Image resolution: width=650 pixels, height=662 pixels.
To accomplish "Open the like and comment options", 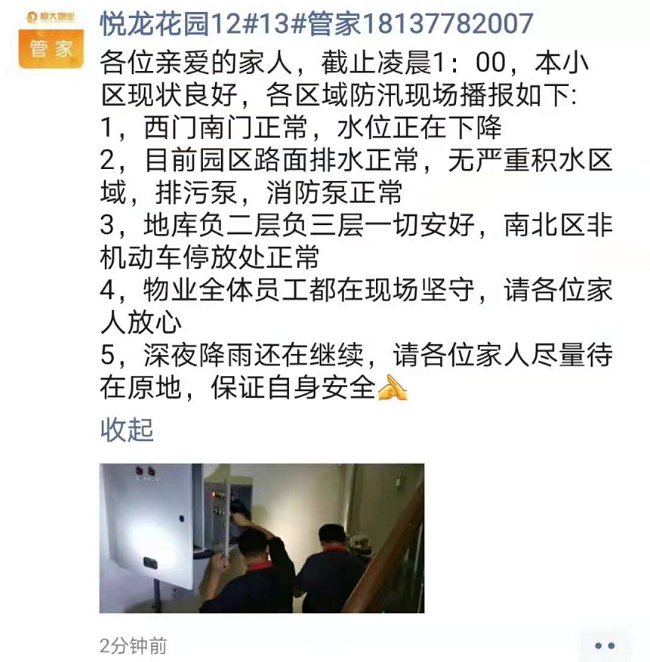I will [604, 645].
